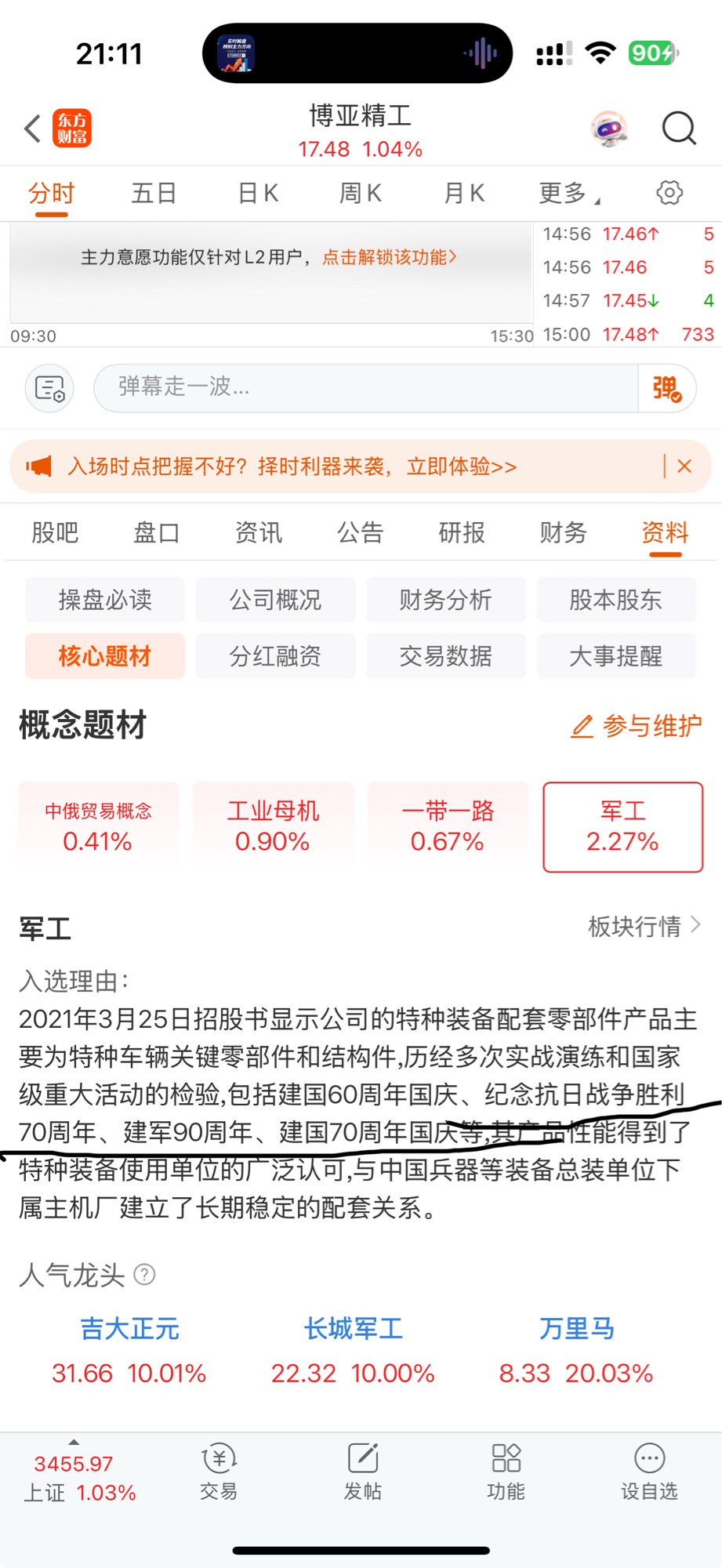
Task: Tap 参与维护 to edit concepts
Action: coord(637,726)
